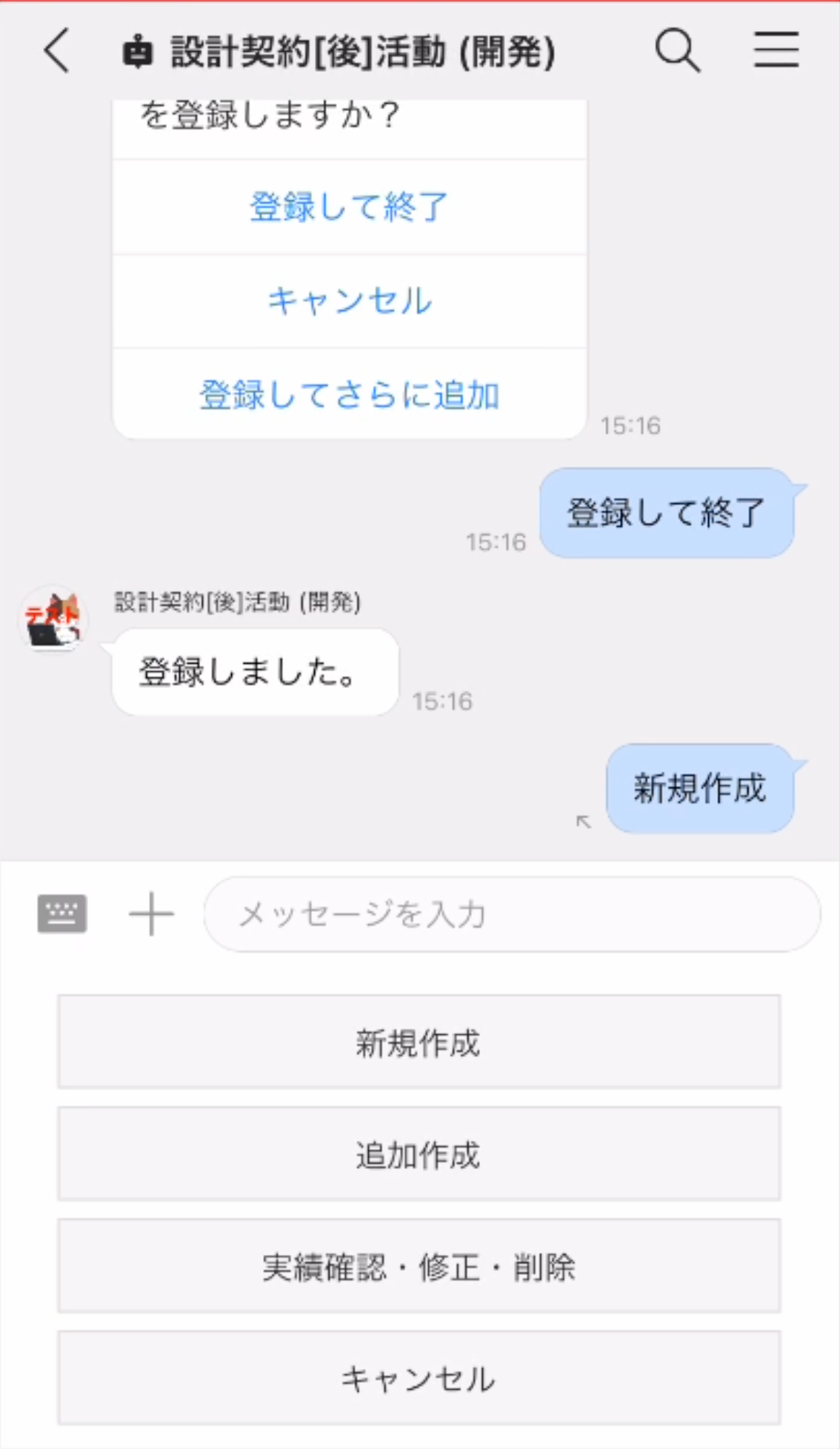The image size is (840, 1449).
Task: Go back from the chat
Action: pos(57,51)
